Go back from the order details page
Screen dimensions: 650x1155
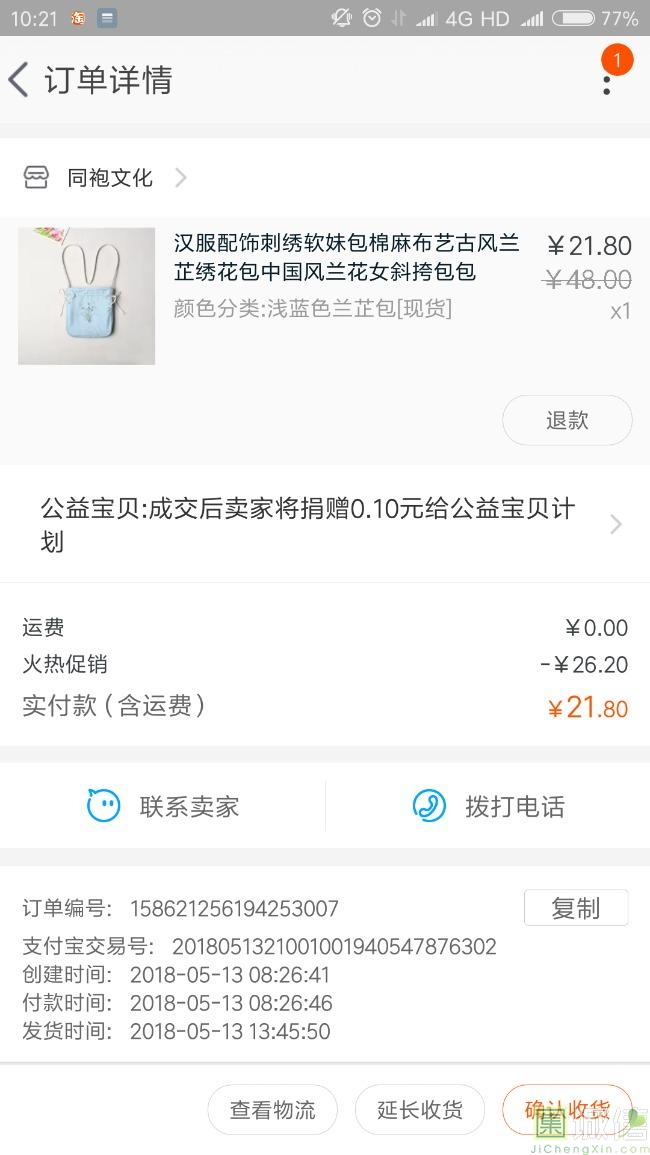tap(20, 80)
